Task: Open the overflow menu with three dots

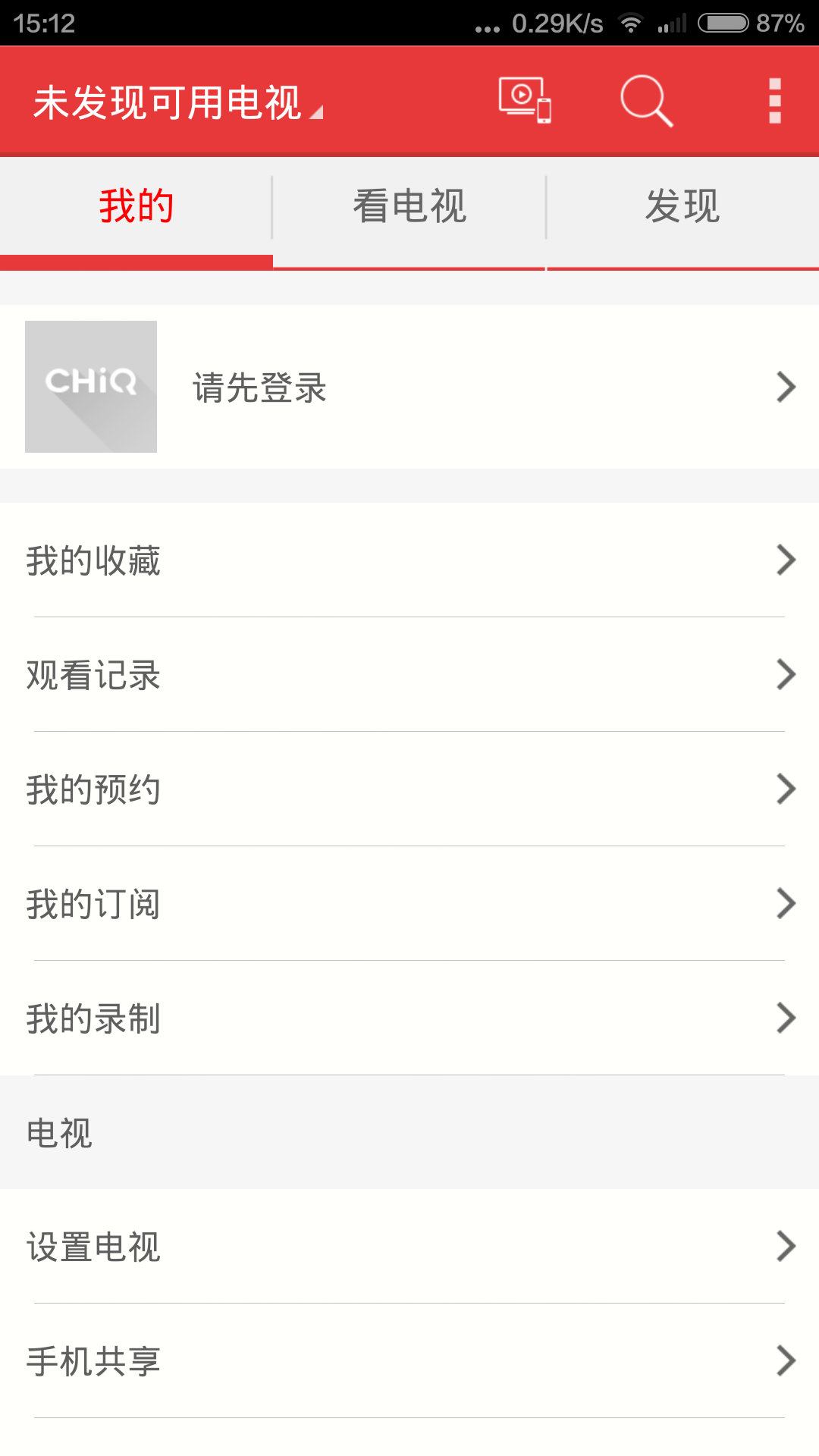Action: (774, 100)
